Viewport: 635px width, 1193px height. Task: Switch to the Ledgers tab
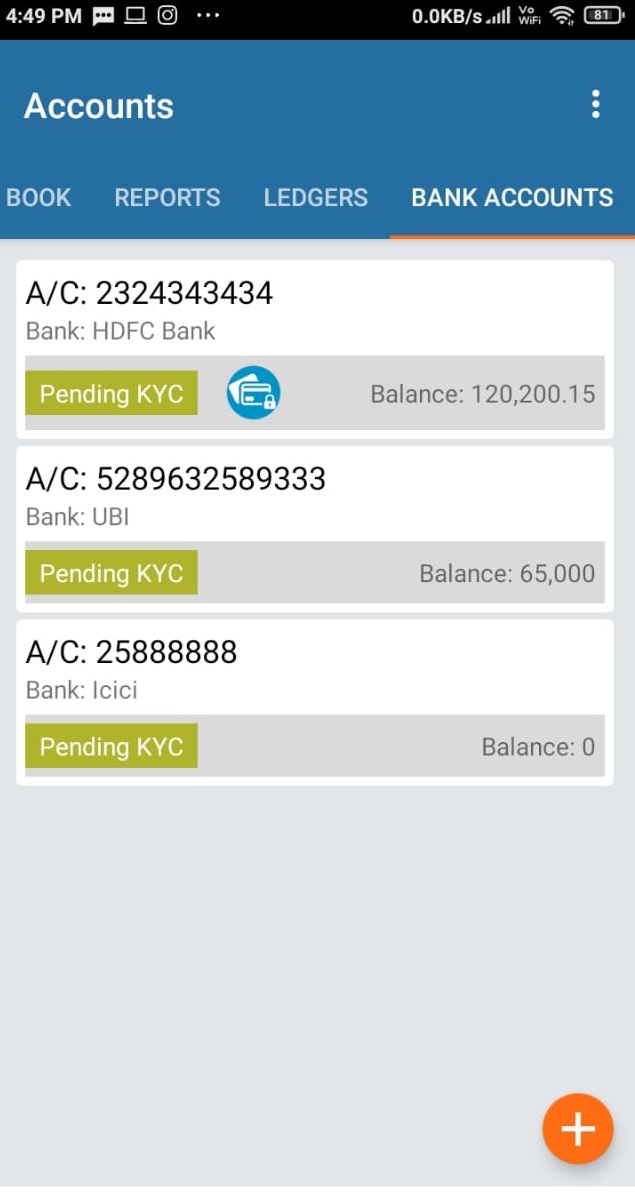[316, 198]
